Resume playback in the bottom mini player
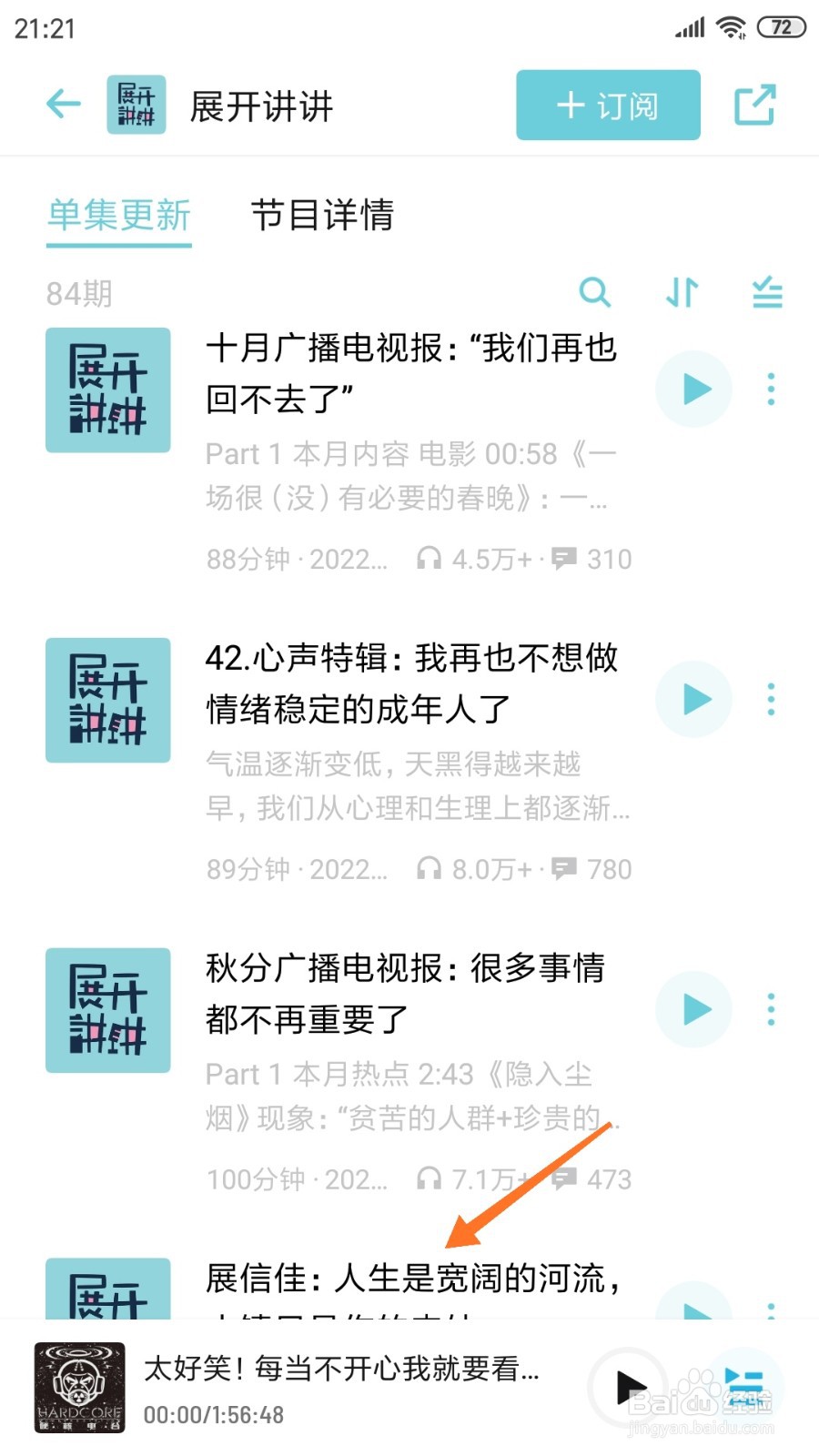 [631, 1388]
